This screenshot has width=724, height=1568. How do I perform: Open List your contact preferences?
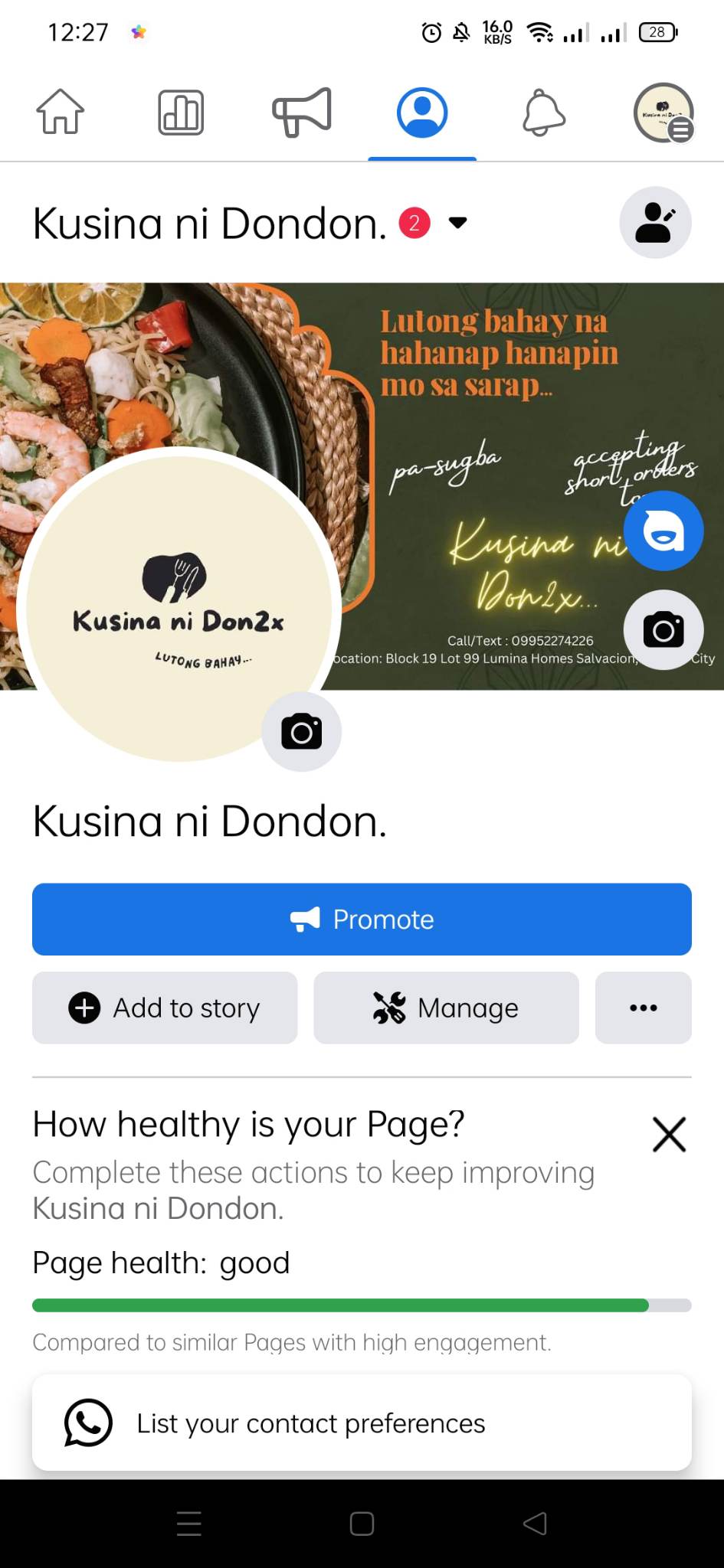362,1423
